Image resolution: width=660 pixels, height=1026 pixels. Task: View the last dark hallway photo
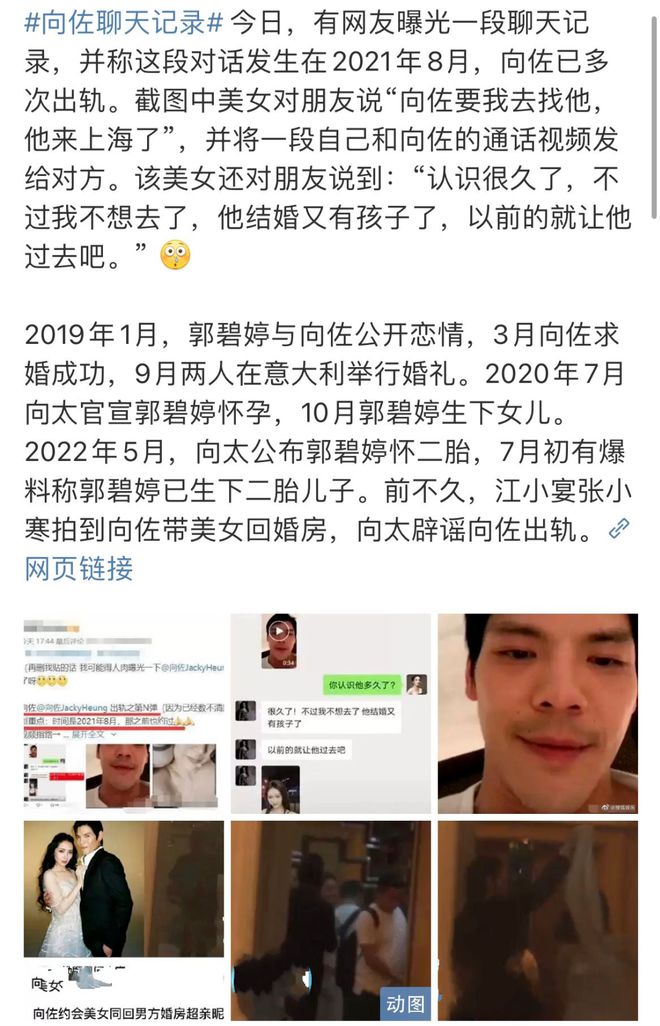pyautogui.click(x=537, y=920)
